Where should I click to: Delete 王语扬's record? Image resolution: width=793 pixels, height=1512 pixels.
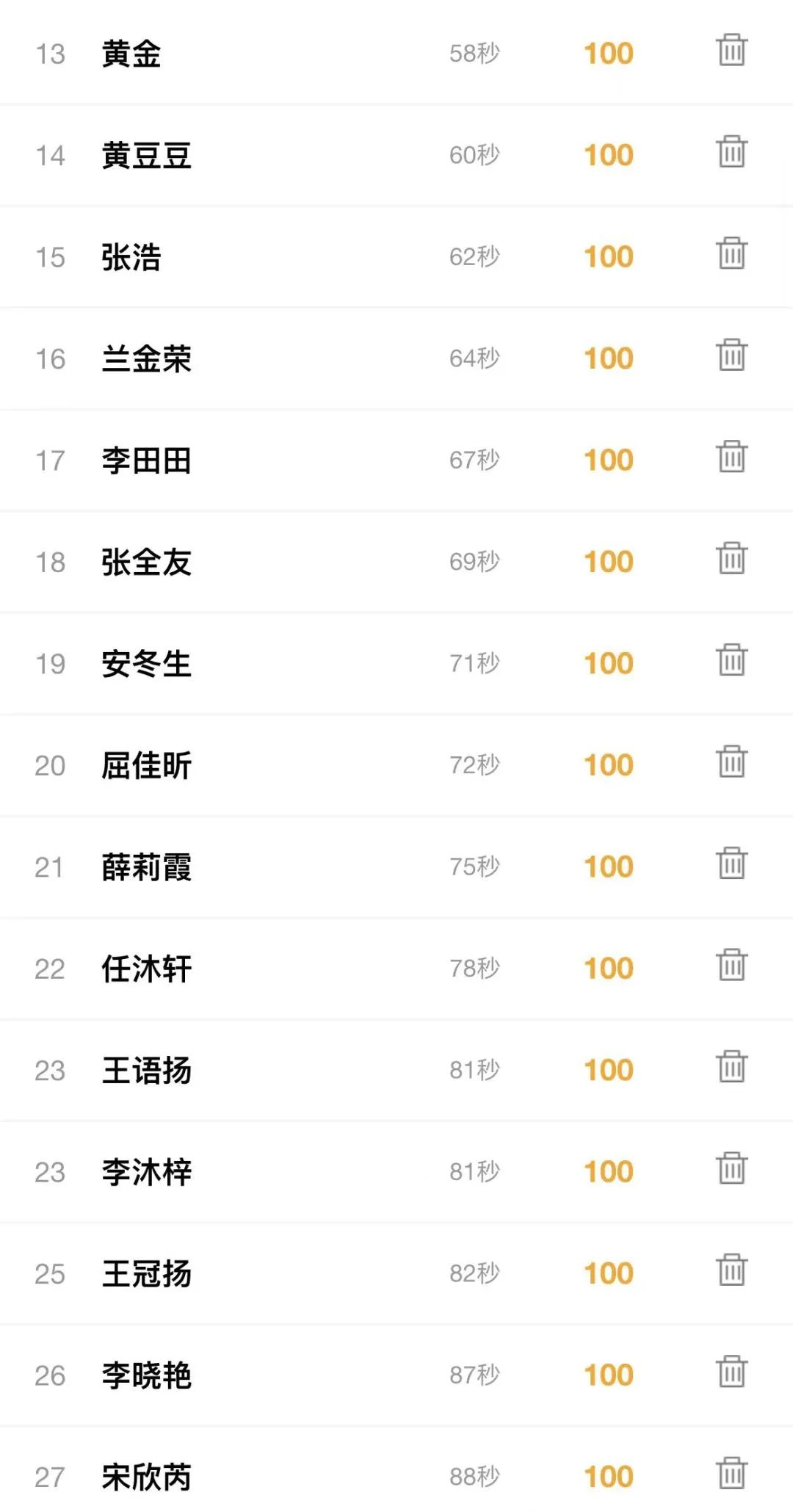pos(731,1067)
